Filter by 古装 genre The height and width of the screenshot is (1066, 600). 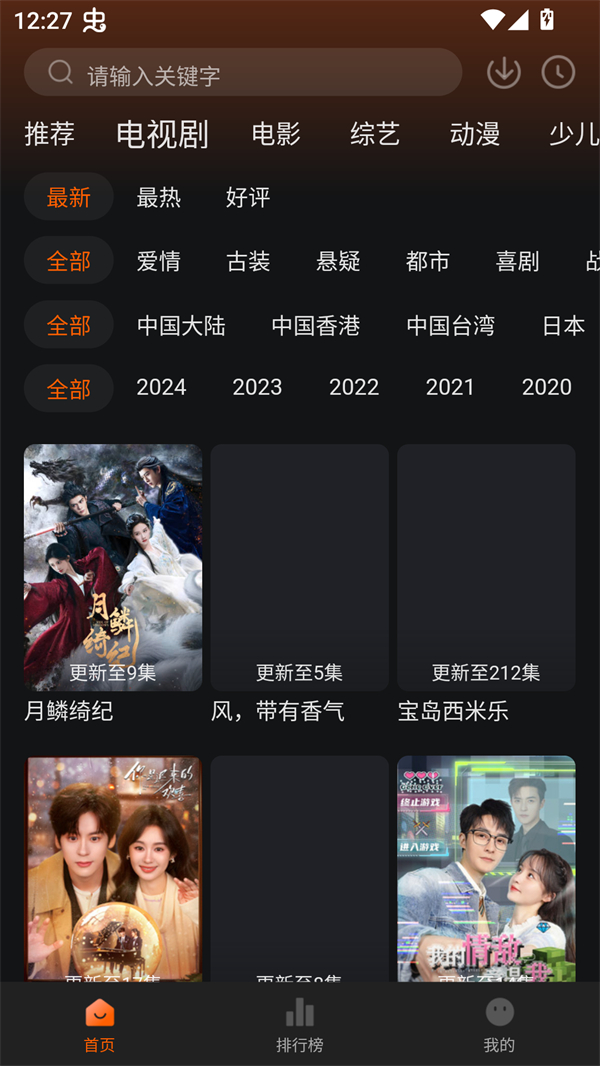248,261
